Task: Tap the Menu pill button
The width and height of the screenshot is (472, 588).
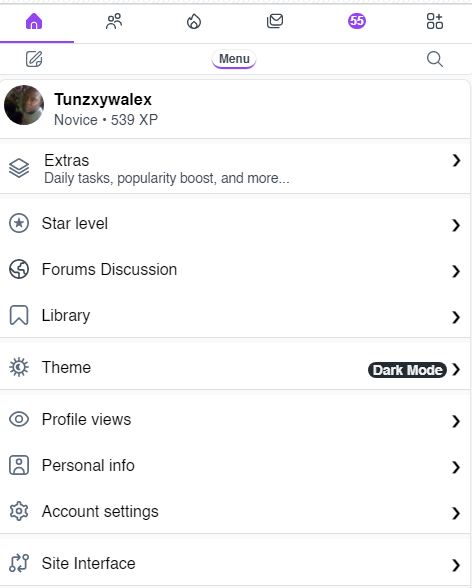Action: click(234, 59)
